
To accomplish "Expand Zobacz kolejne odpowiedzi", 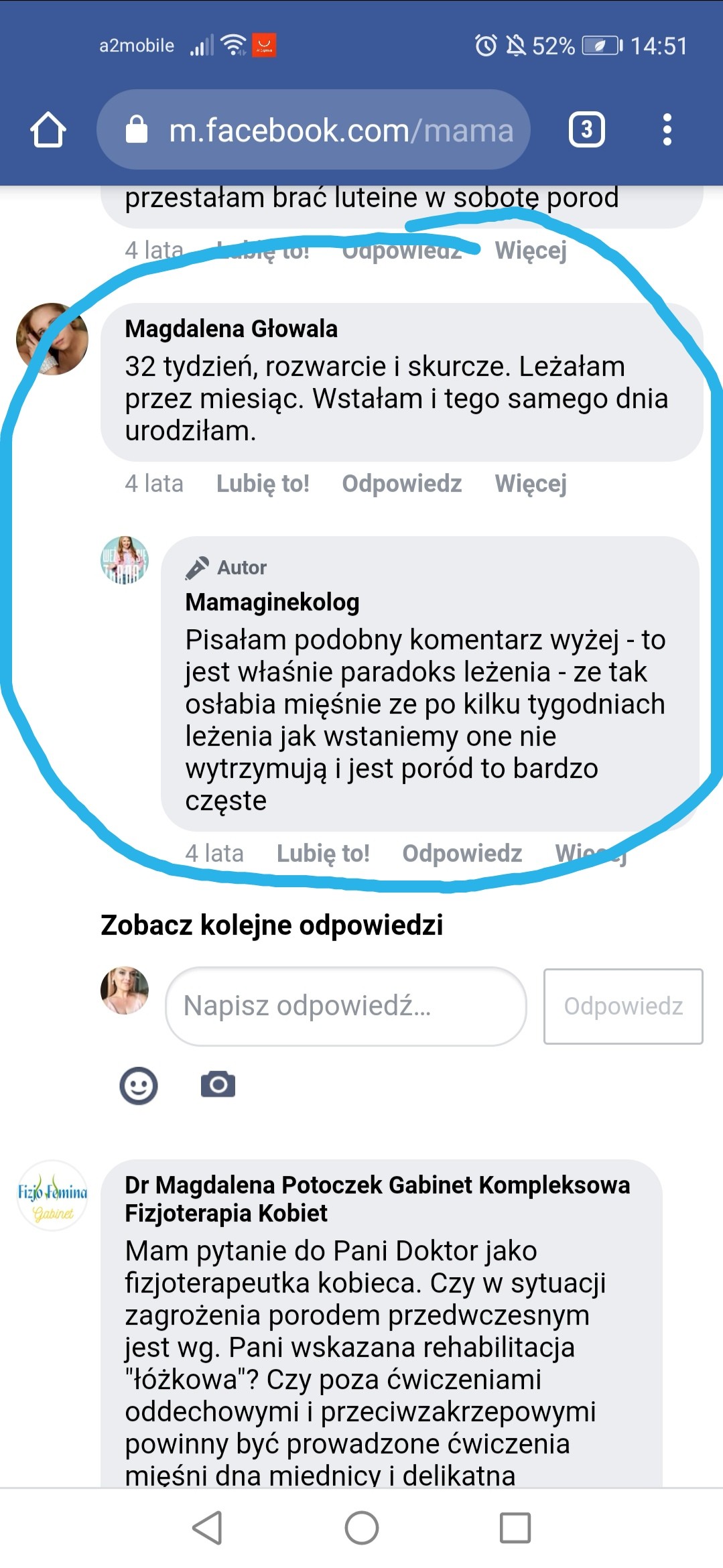I will pyautogui.click(x=272, y=925).
